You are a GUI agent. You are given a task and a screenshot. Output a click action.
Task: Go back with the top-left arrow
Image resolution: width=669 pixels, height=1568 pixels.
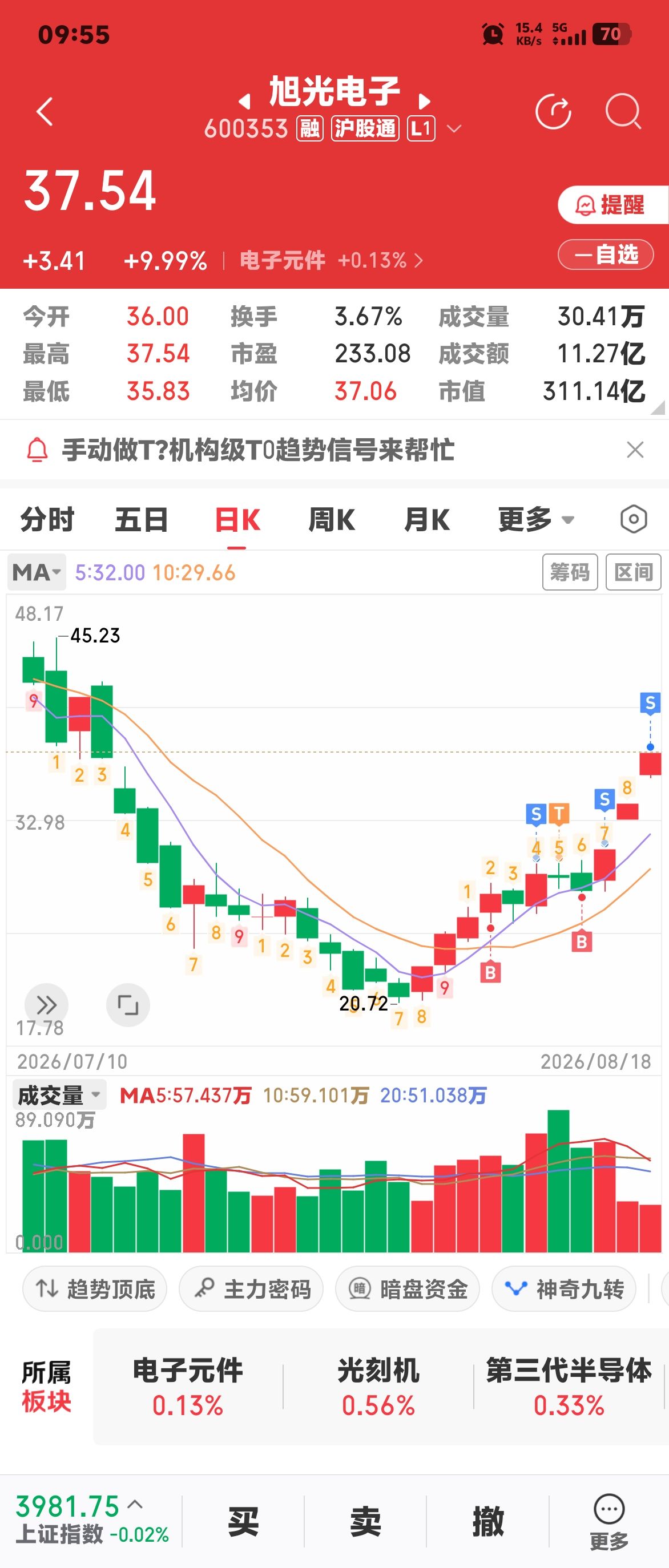click(45, 111)
